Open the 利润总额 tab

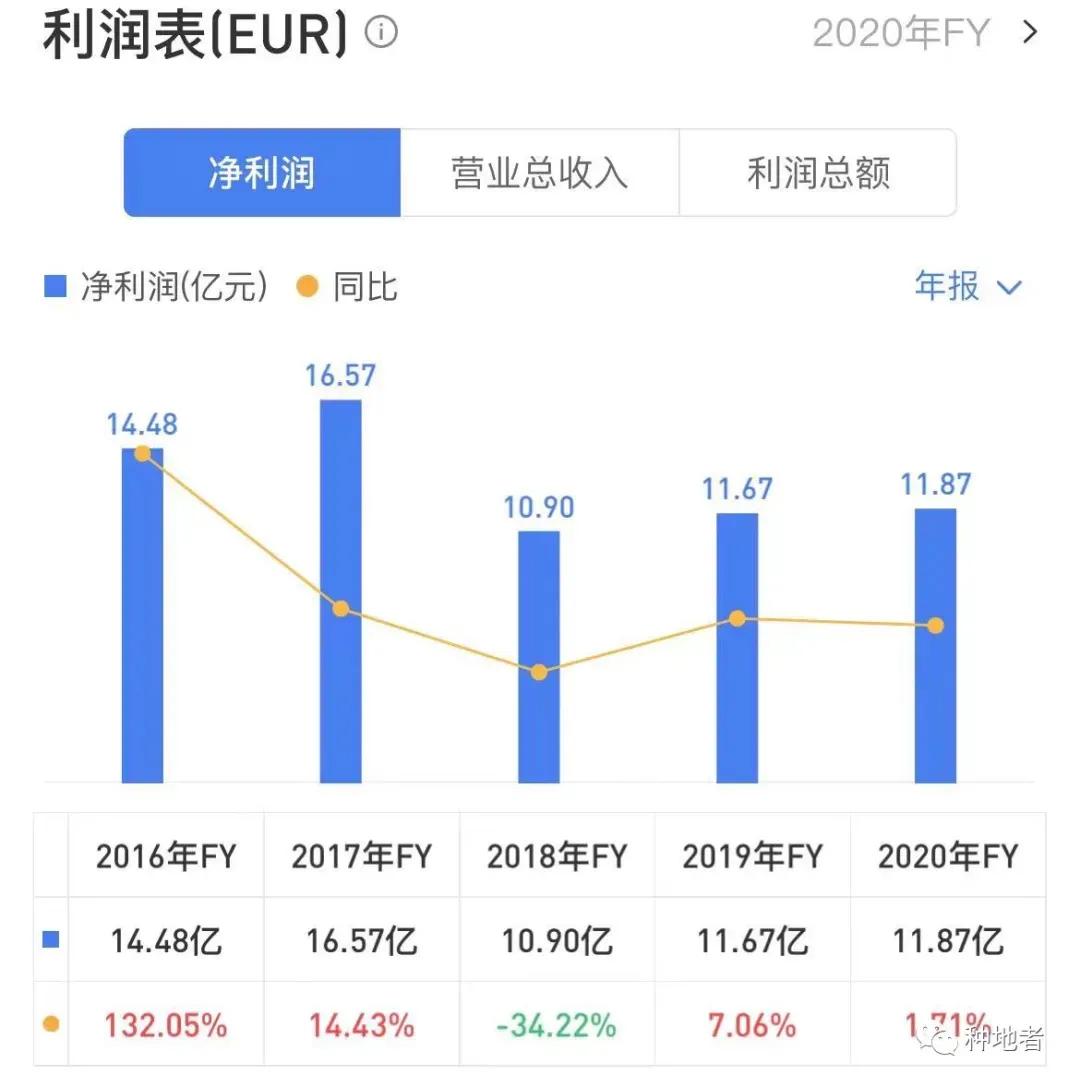(818, 172)
